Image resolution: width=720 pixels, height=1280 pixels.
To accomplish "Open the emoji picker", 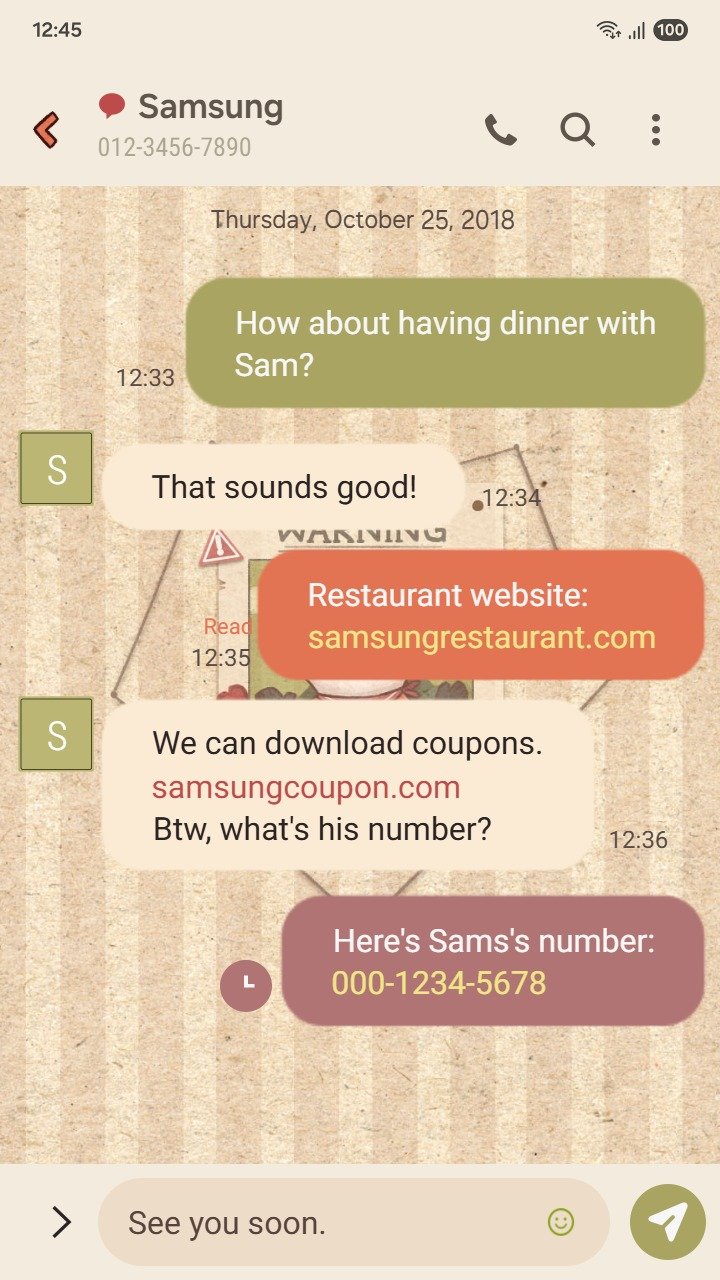I will click(561, 1221).
